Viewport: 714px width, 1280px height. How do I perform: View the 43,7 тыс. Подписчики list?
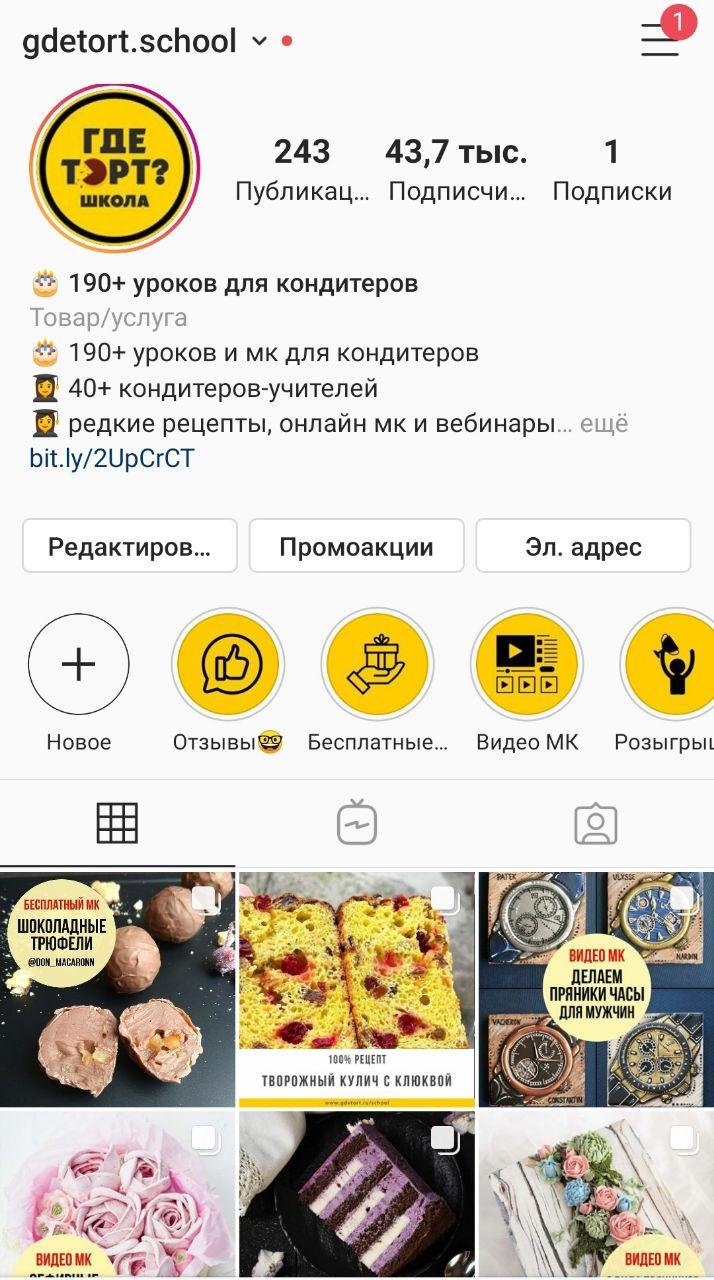click(456, 170)
